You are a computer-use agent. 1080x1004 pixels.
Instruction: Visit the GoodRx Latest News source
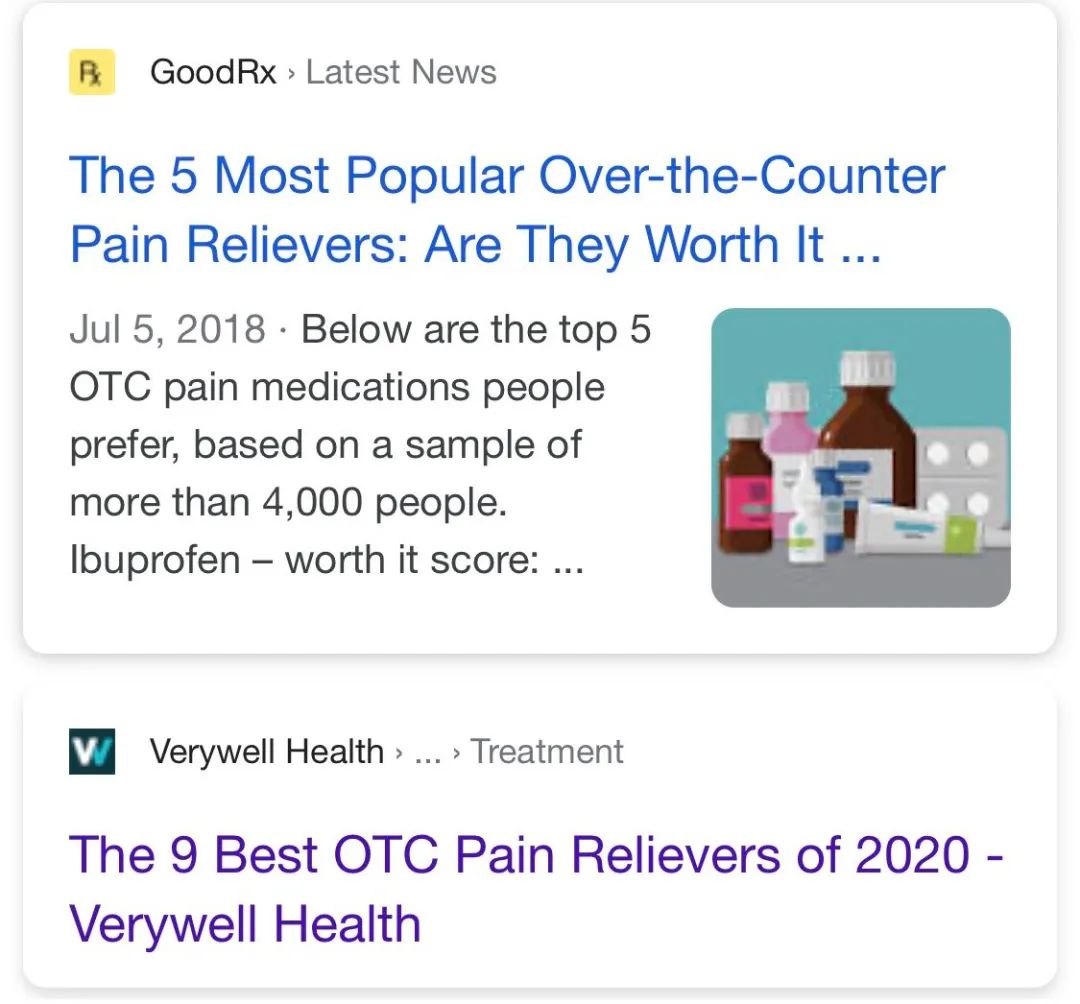click(x=322, y=73)
